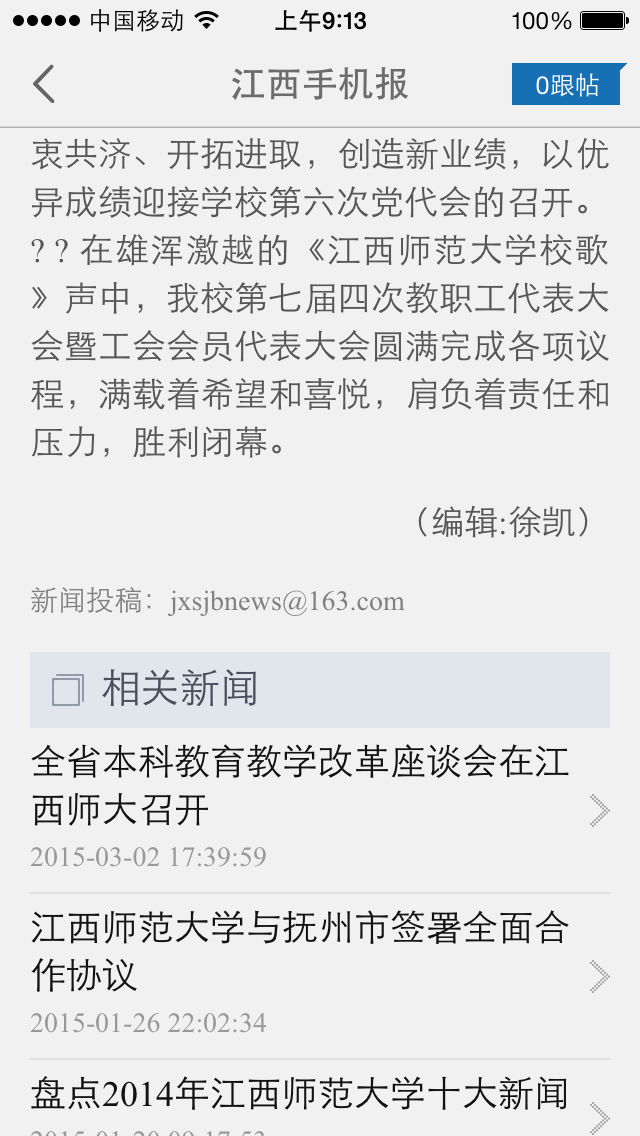The height and width of the screenshot is (1136, 640).
Task: Open the 0跟帖 comments button
Action: [x=567, y=85]
